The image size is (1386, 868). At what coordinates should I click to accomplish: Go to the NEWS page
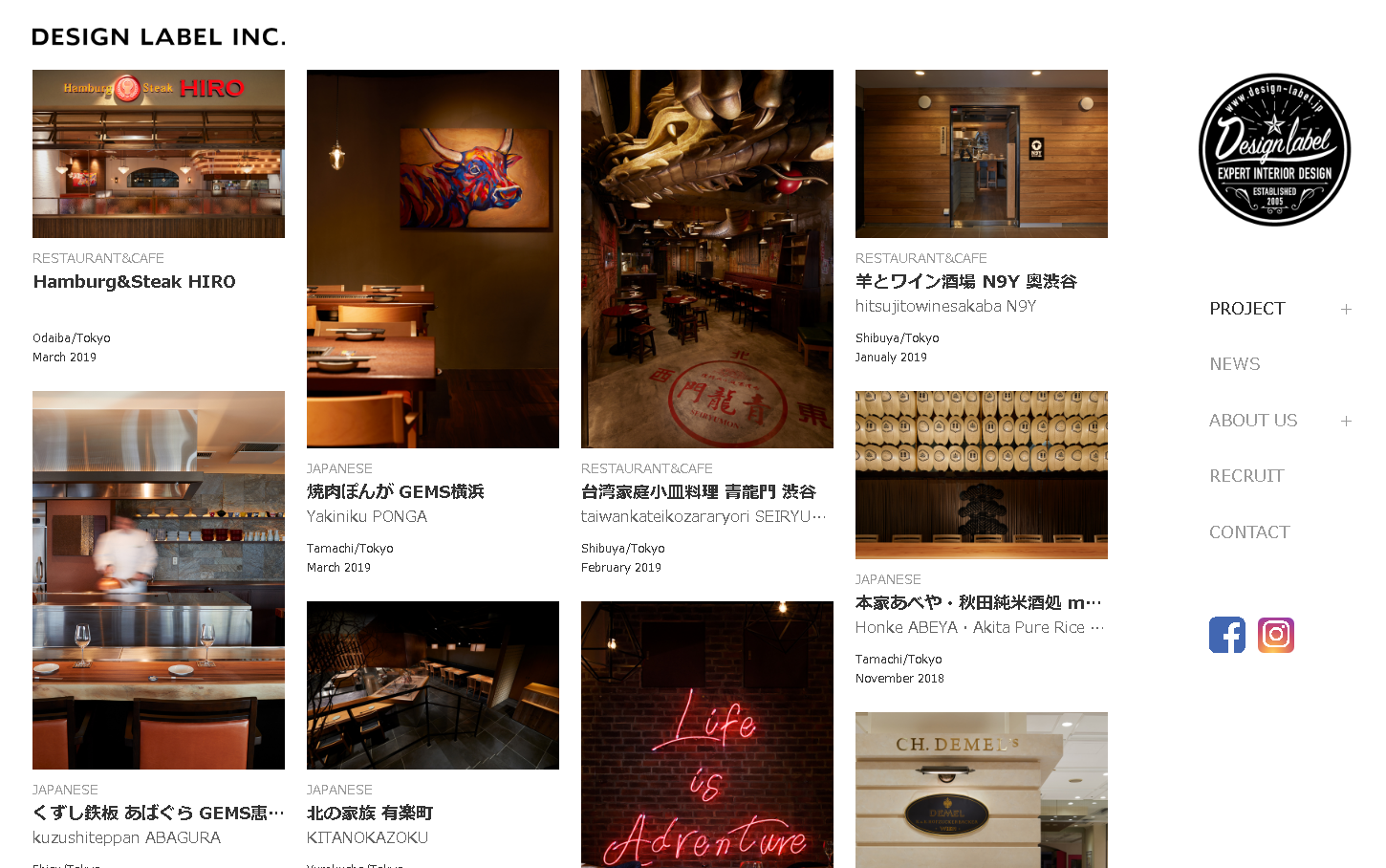[x=1234, y=364]
